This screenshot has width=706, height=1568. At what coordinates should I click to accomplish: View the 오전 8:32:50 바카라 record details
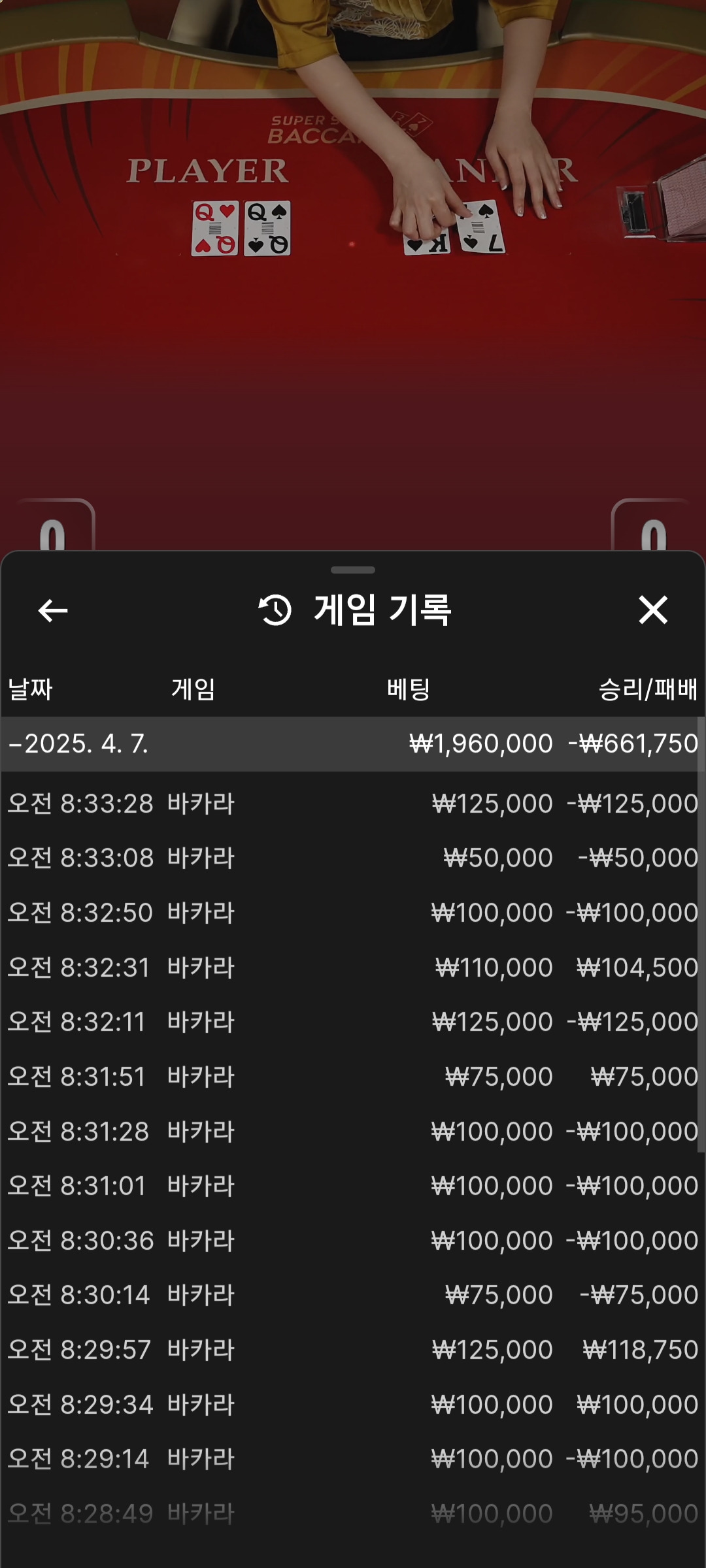click(352, 913)
